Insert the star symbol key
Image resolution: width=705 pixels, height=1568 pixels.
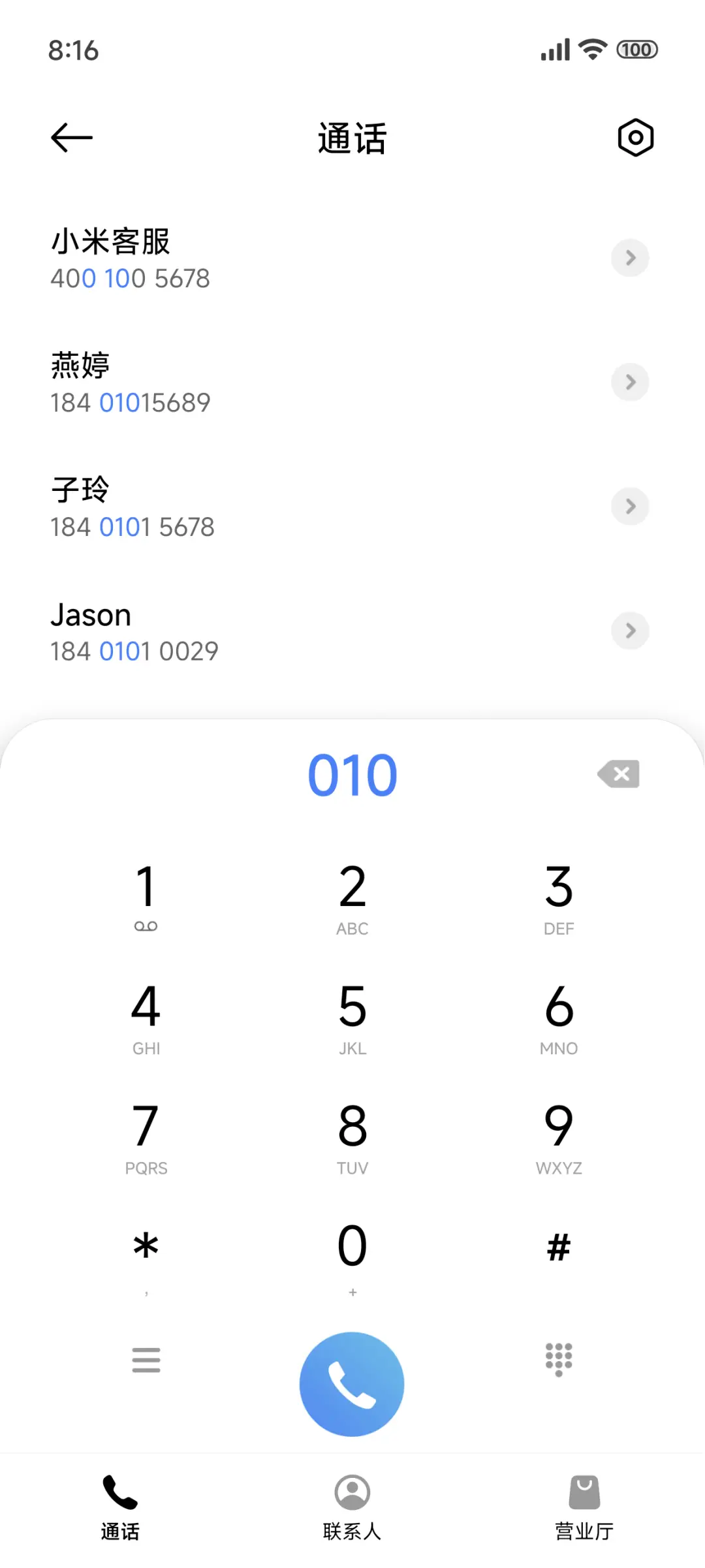146,1255
